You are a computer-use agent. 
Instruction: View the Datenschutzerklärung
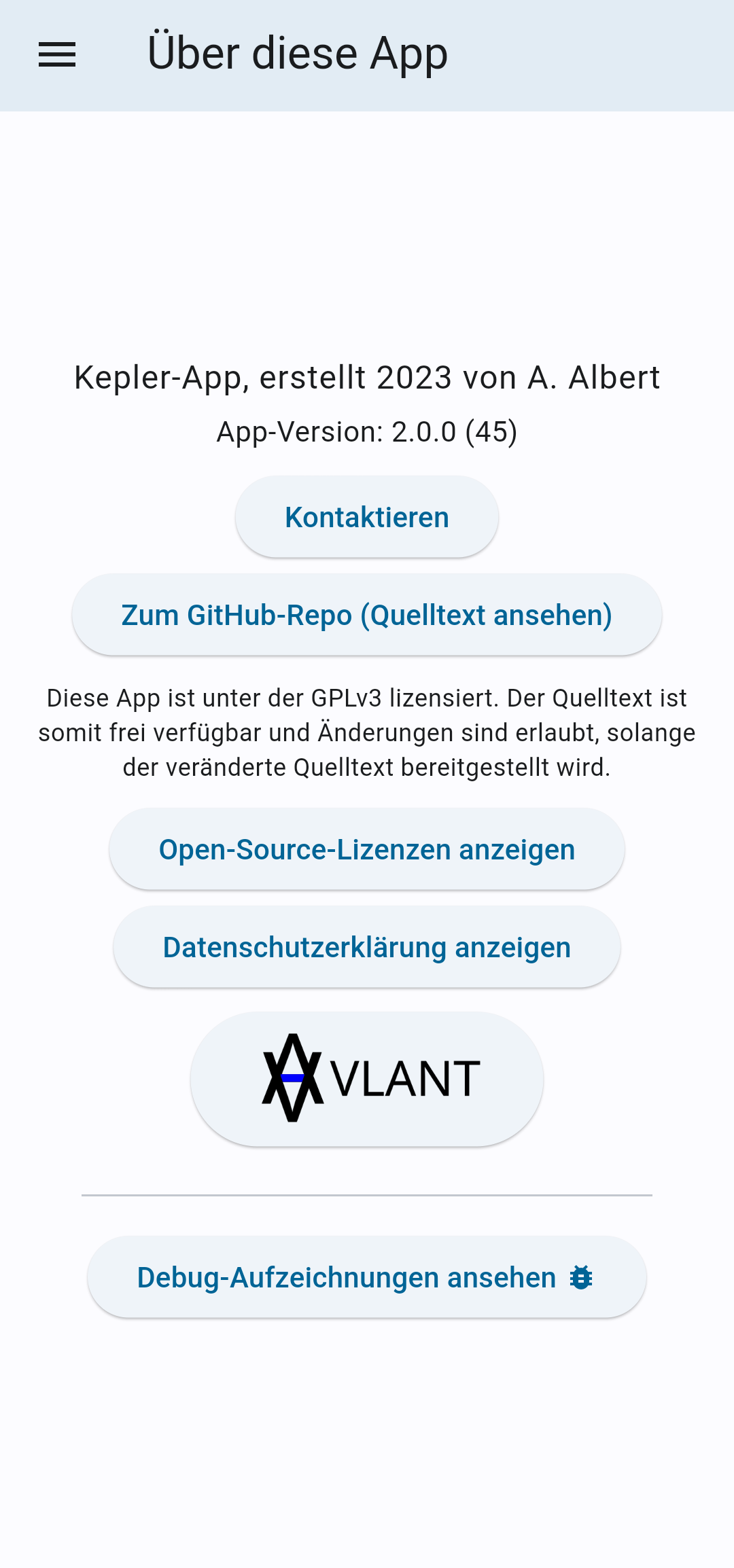tap(367, 947)
